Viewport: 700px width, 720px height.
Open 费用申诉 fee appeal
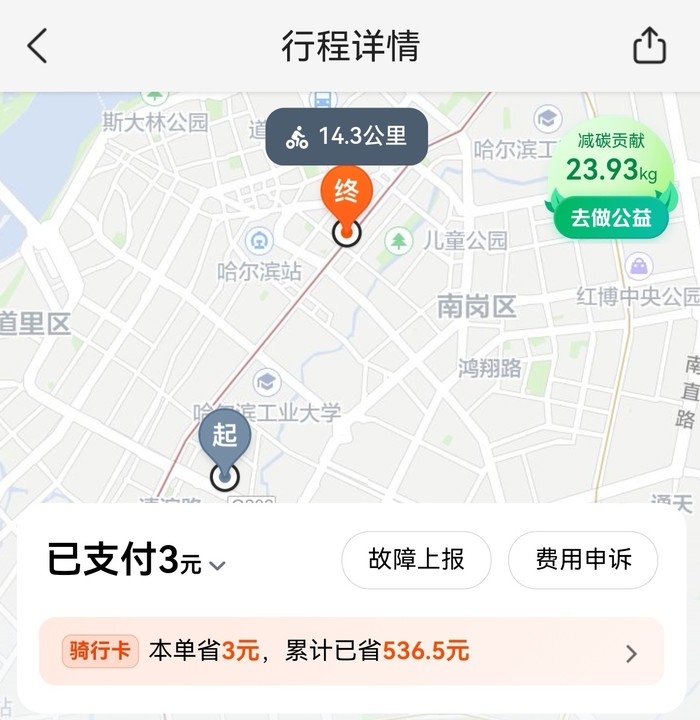[583, 560]
